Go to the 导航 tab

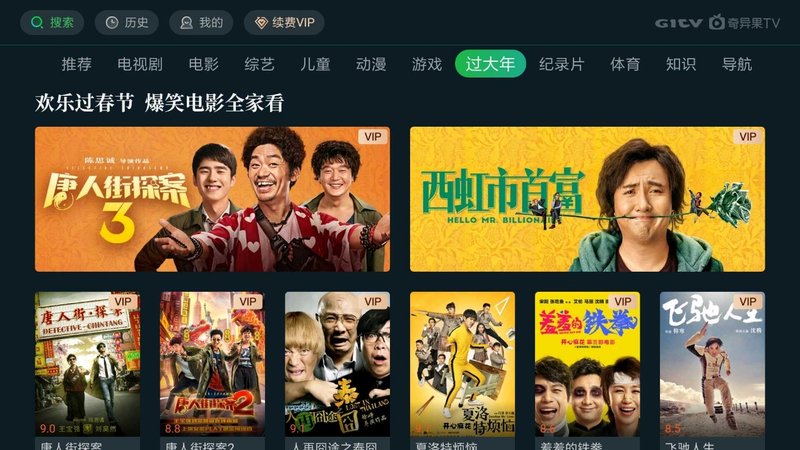pyautogui.click(x=737, y=64)
